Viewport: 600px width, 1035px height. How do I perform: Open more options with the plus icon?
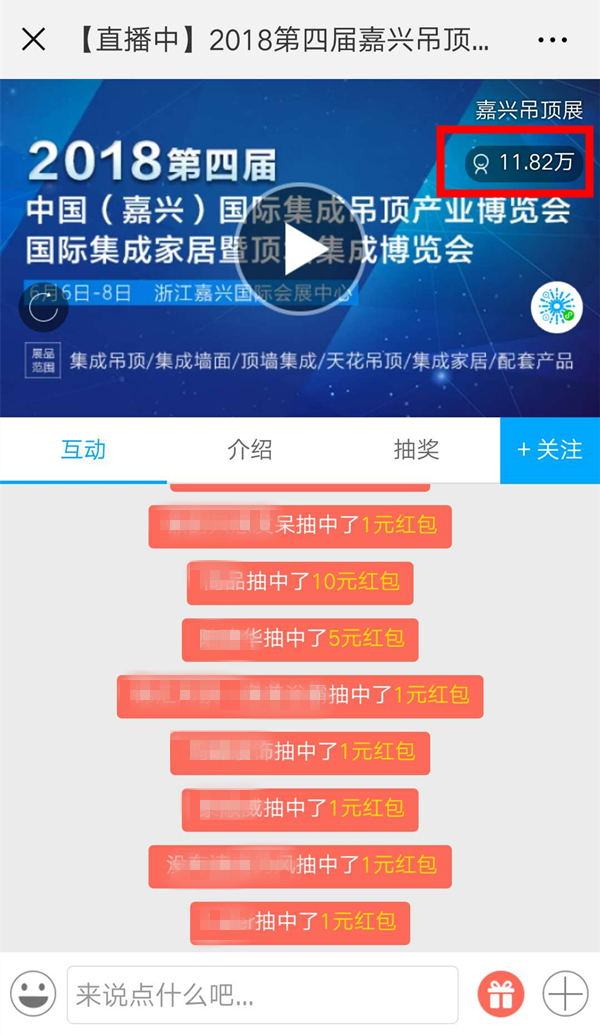click(565, 994)
